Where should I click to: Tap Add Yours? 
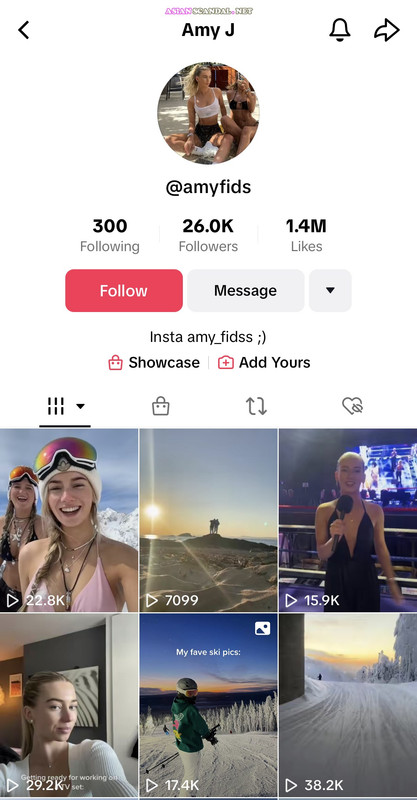click(264, 363)
